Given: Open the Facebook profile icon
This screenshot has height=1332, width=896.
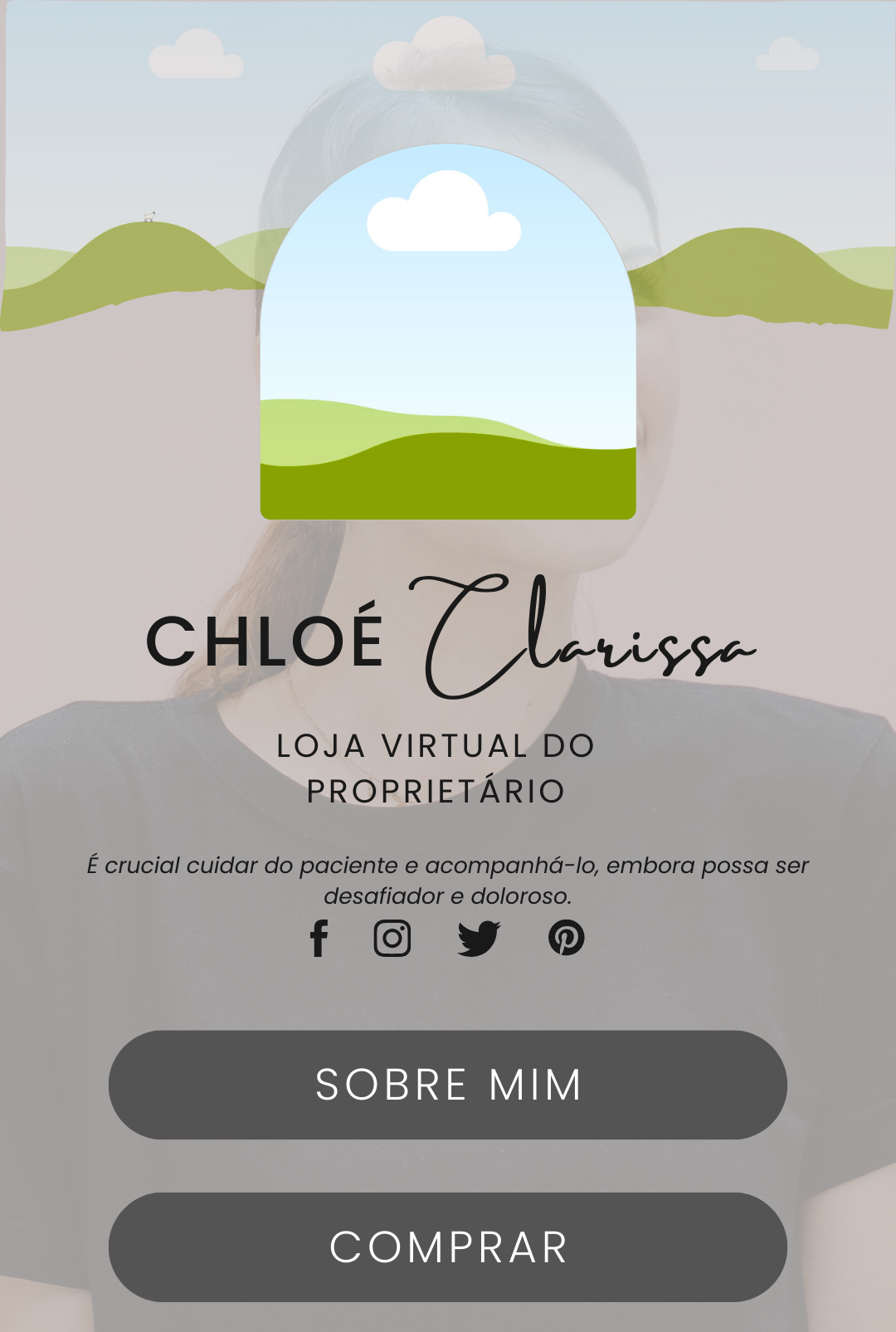Looking at the screenshot, I should 319,939.
